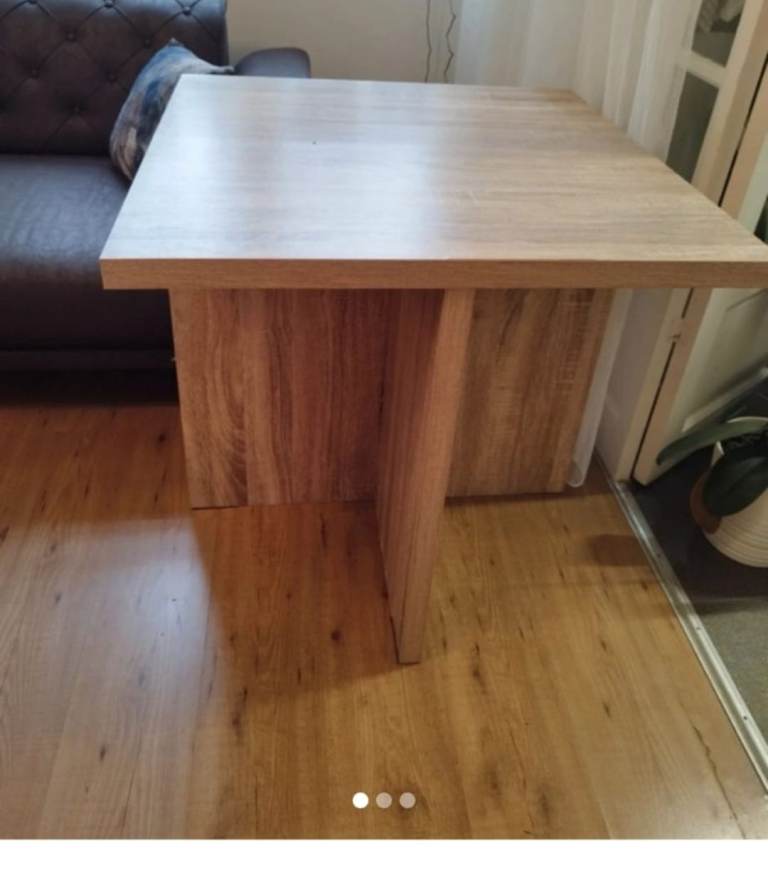Viewport: 768px width, 878px height.
Task: Jump to the second photo indicator dot
Action: click(x=384, y=800)
